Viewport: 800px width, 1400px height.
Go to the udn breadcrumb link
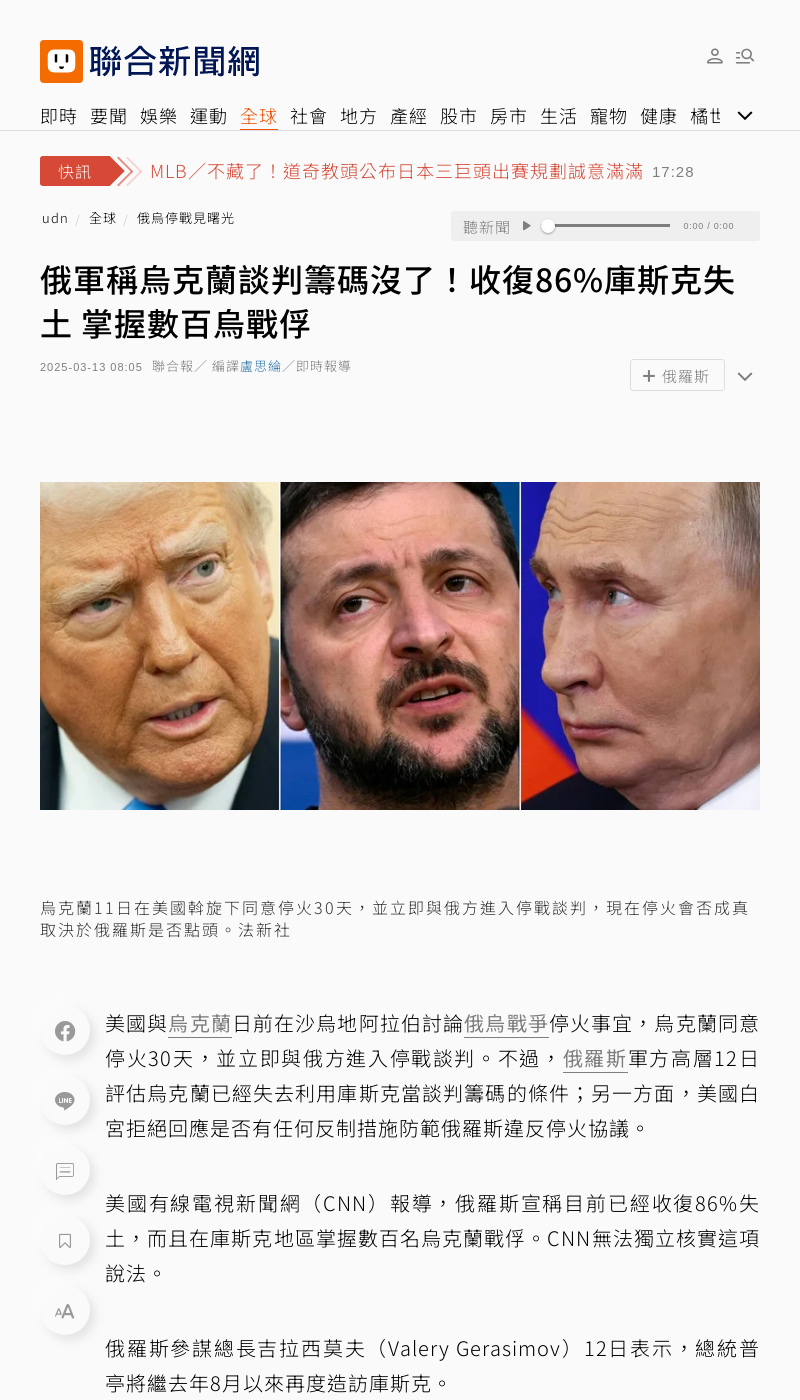(55, 218)
